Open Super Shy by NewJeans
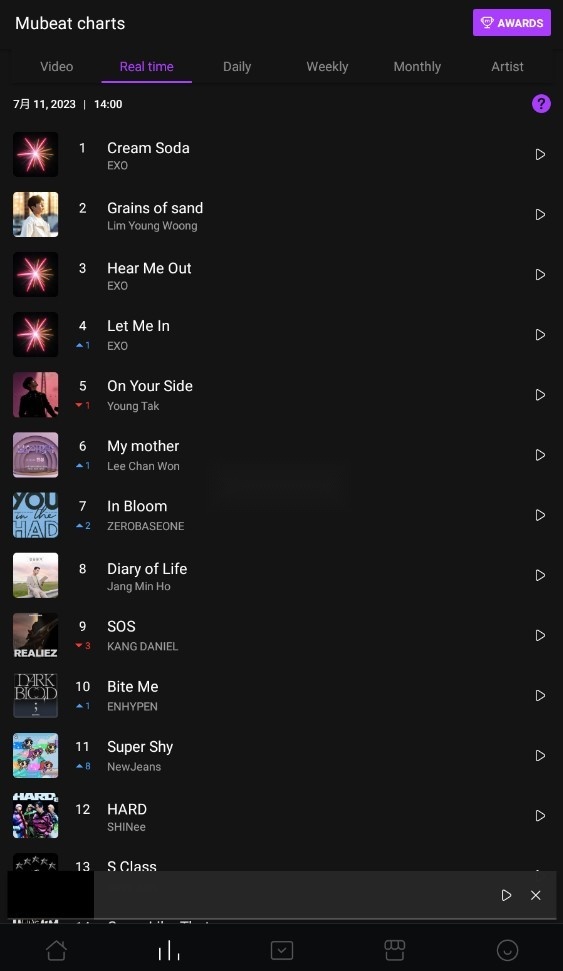This screenshot has width=563, height=971. point(281,755)
